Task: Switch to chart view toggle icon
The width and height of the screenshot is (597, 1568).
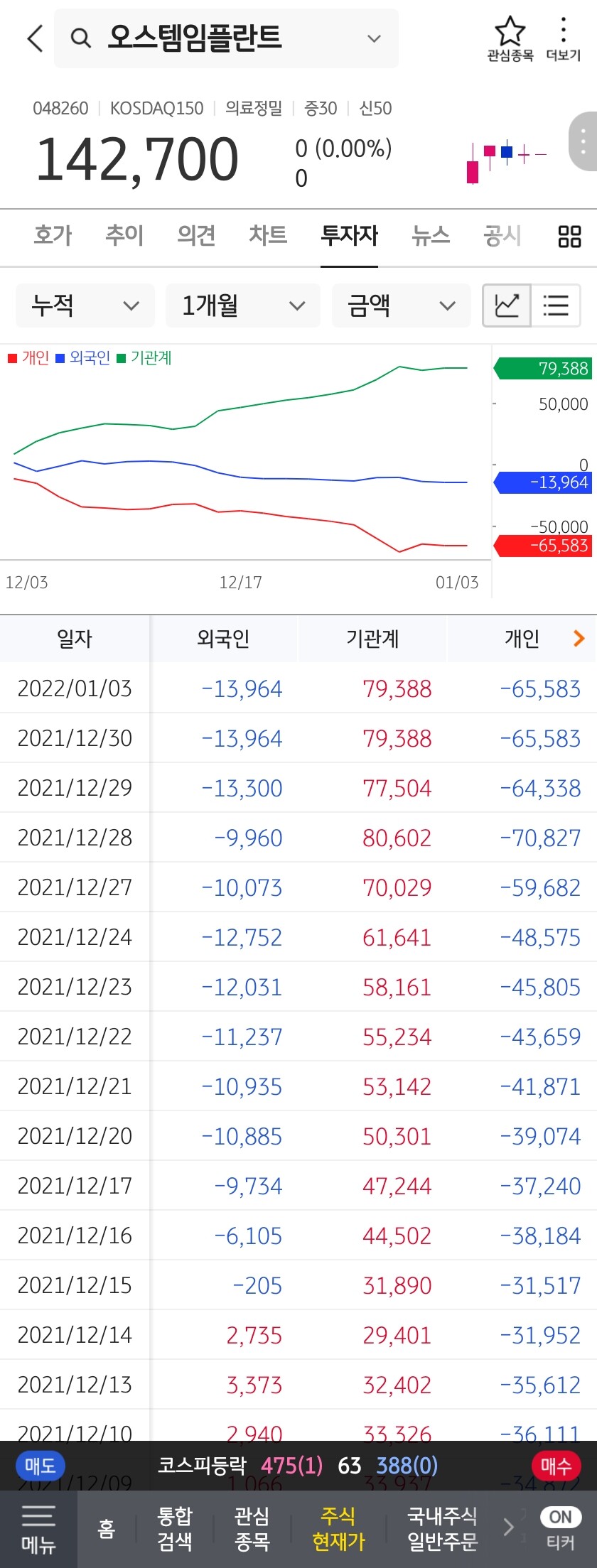Action: (x=506, y=306)
